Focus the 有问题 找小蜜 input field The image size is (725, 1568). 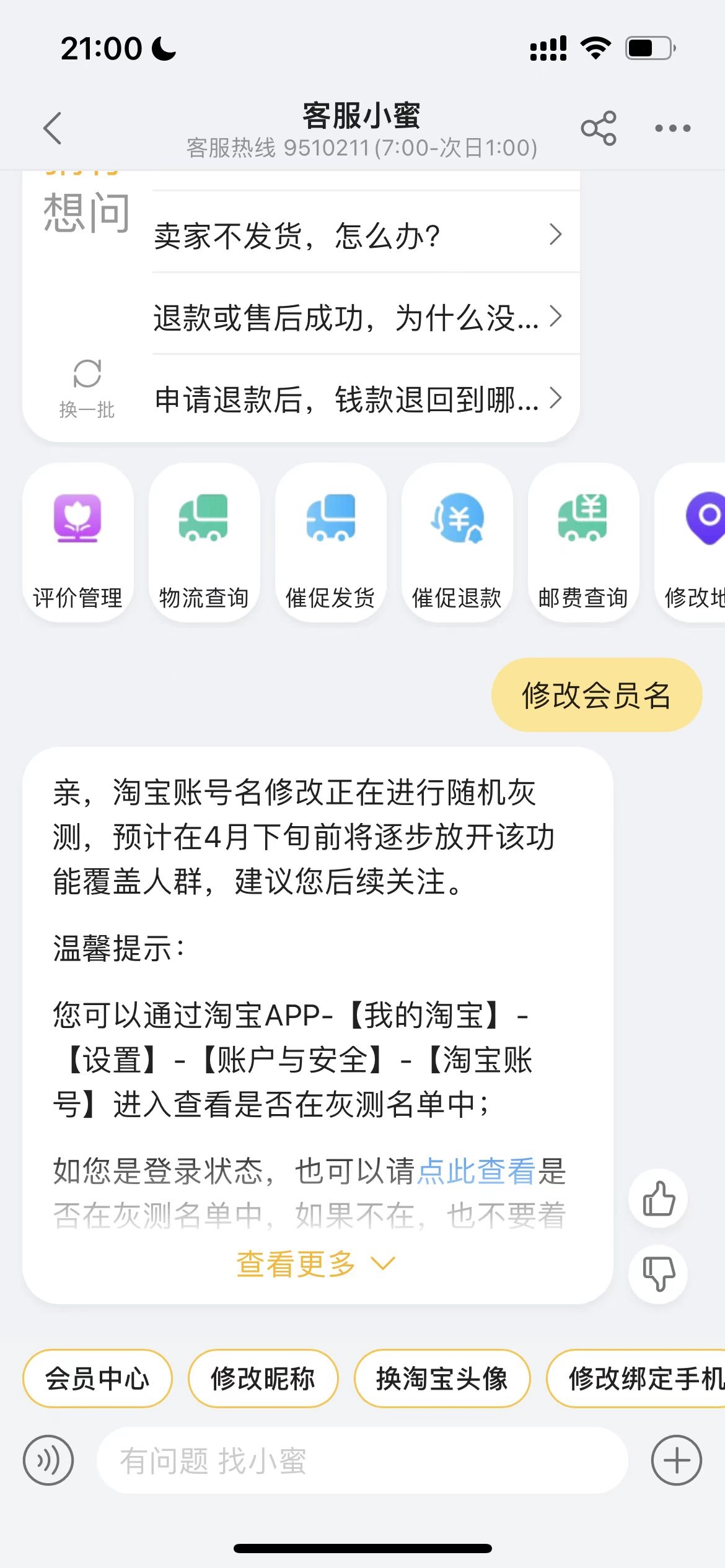(x=362, y=1460)
